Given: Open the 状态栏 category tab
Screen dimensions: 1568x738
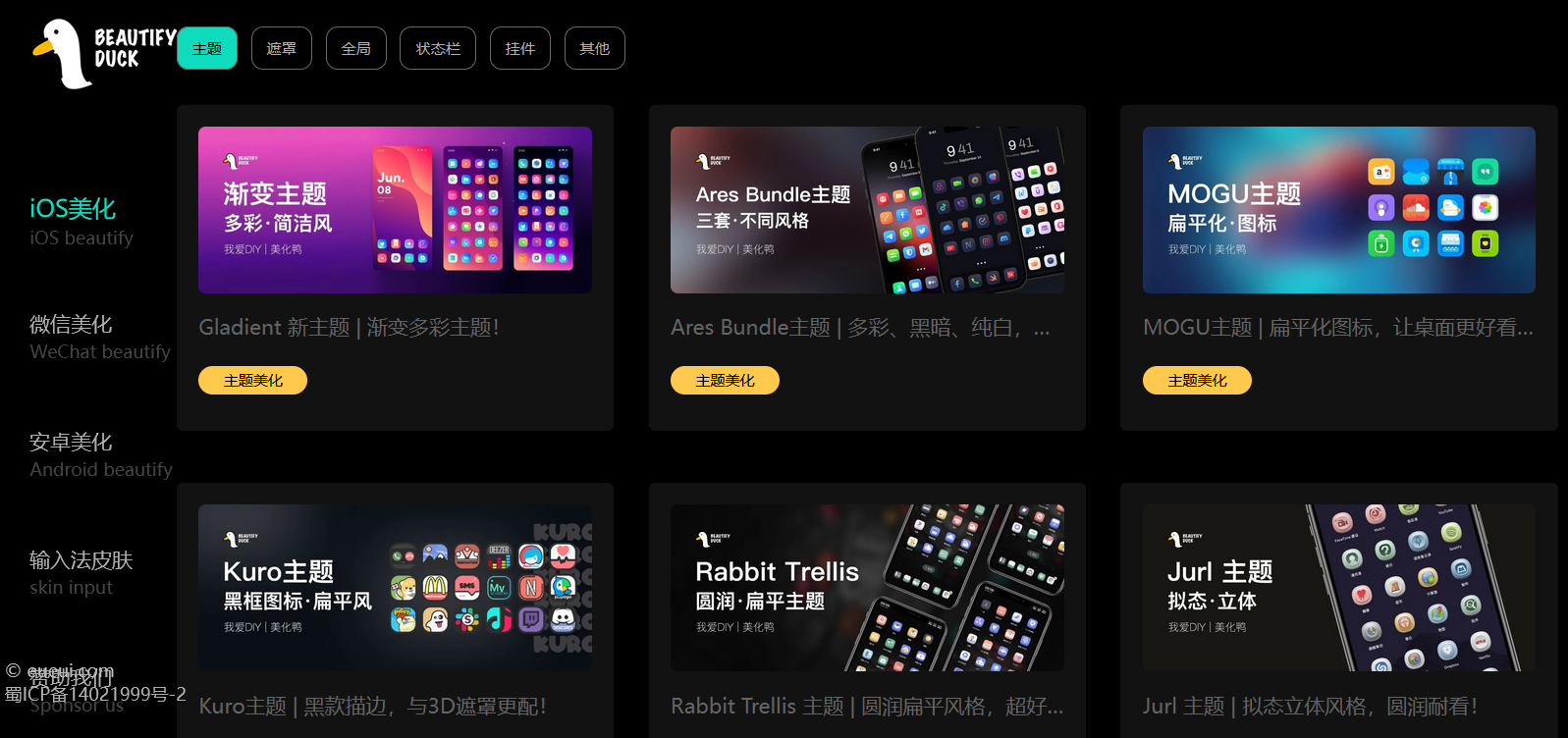Looking at the screenshot, I should pyautogui.click(x=437, y=48).
